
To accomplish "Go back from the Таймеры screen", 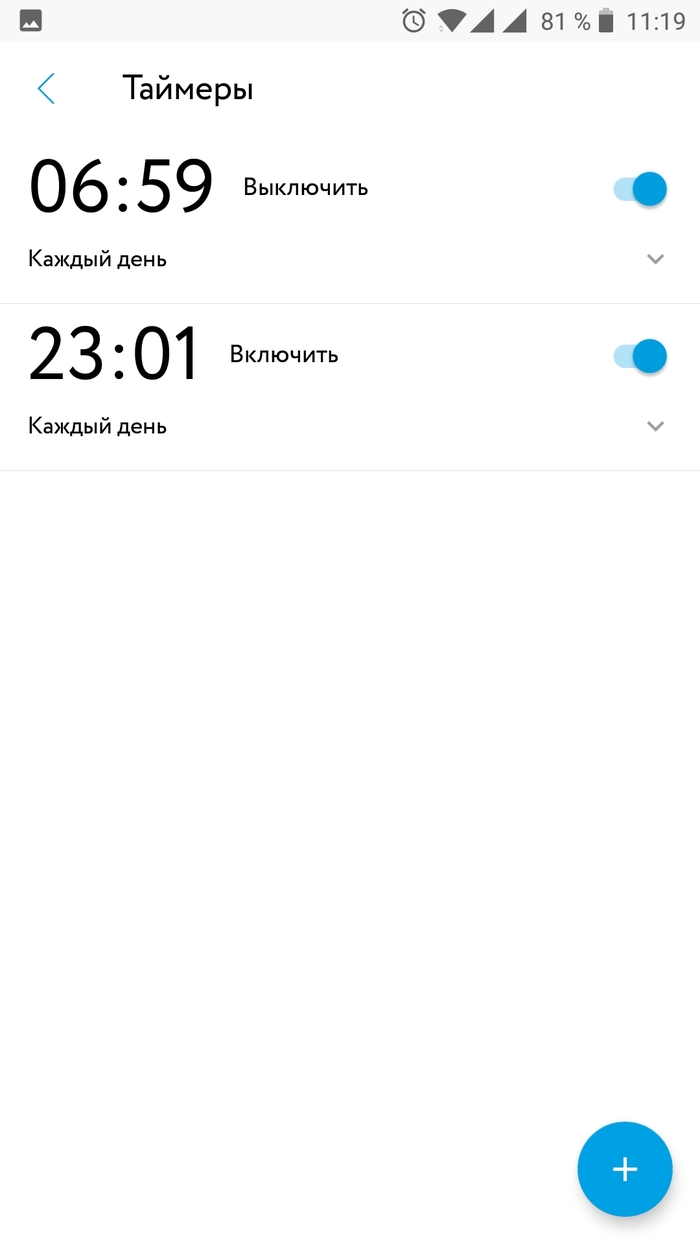I will click(46, 89).
